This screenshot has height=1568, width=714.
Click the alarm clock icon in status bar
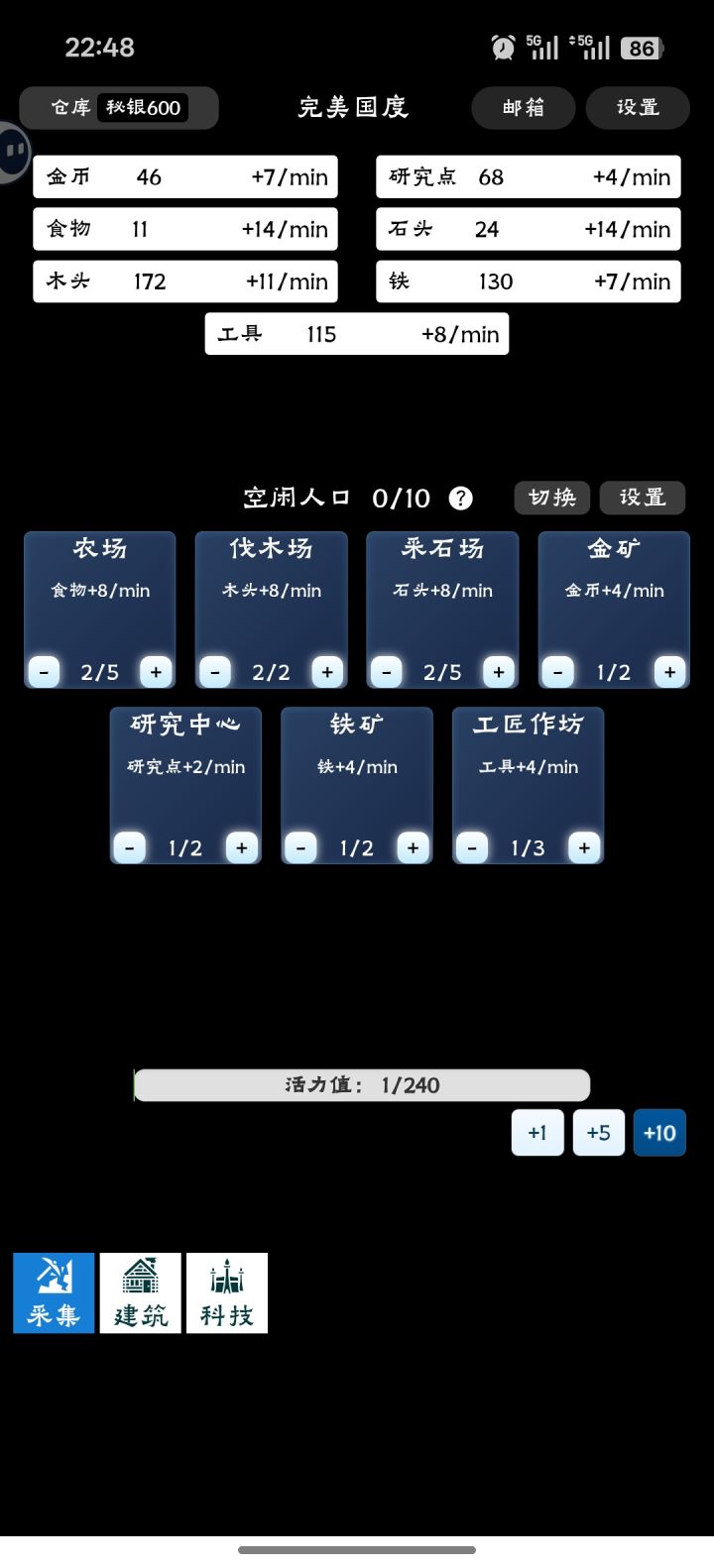coord(501,47)
